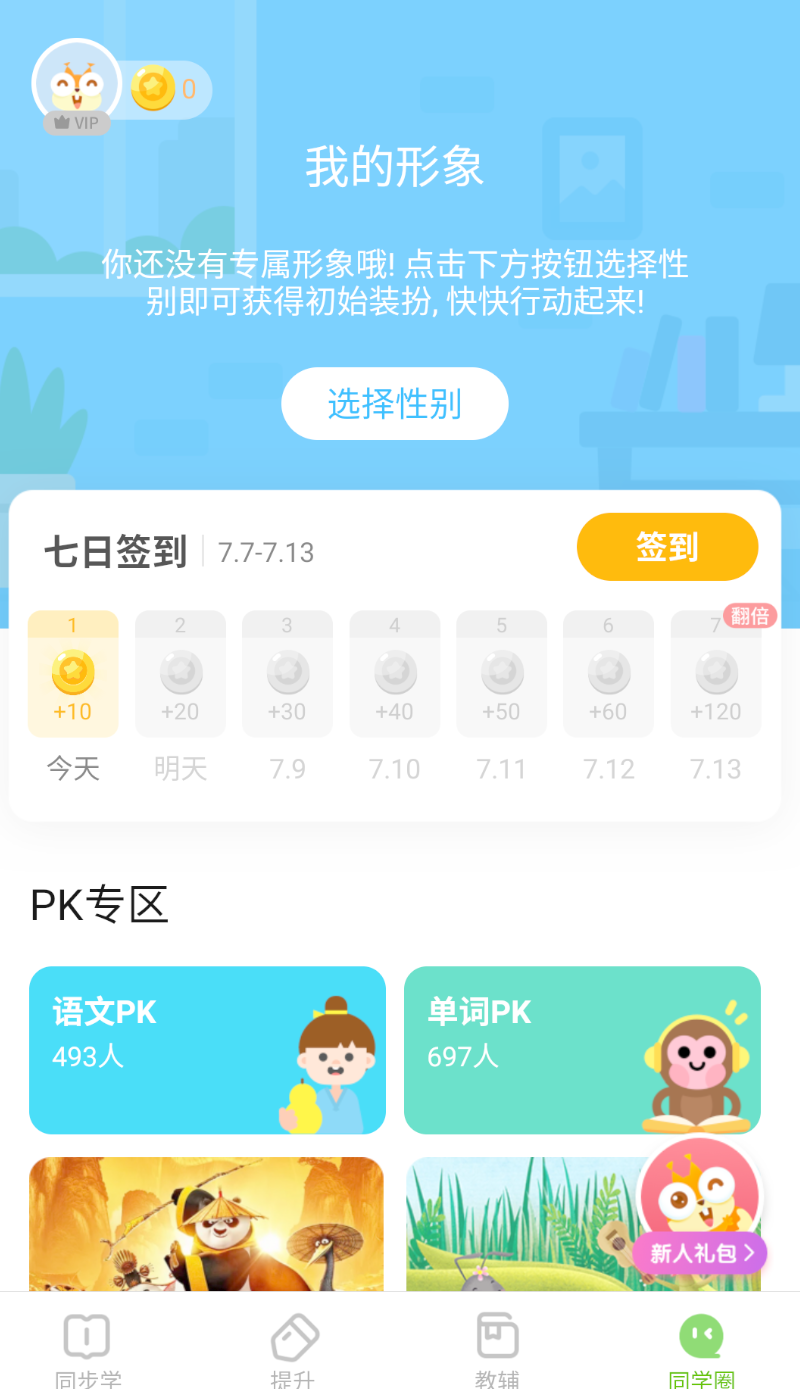Tap the 翻倍 badge on day 7

coord(748,617)
